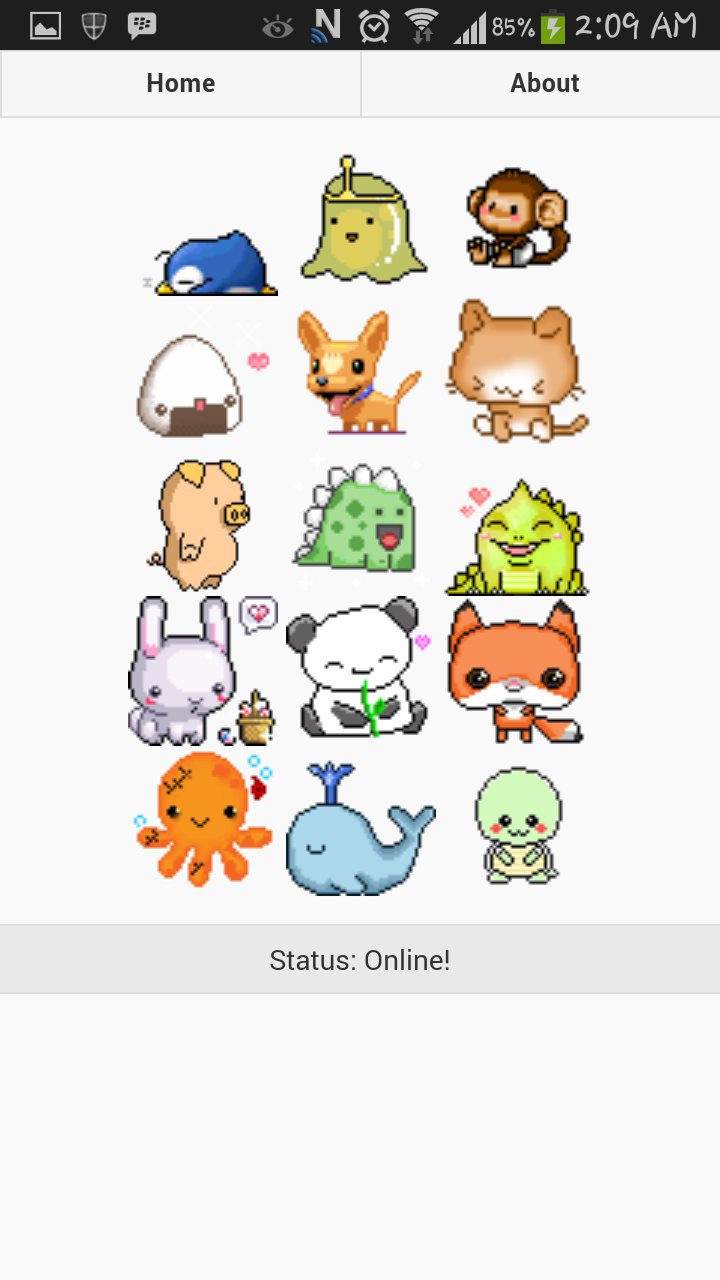The image size is (720, 1280).
Task: Click the orange cat icon
Action: point(515,370)
